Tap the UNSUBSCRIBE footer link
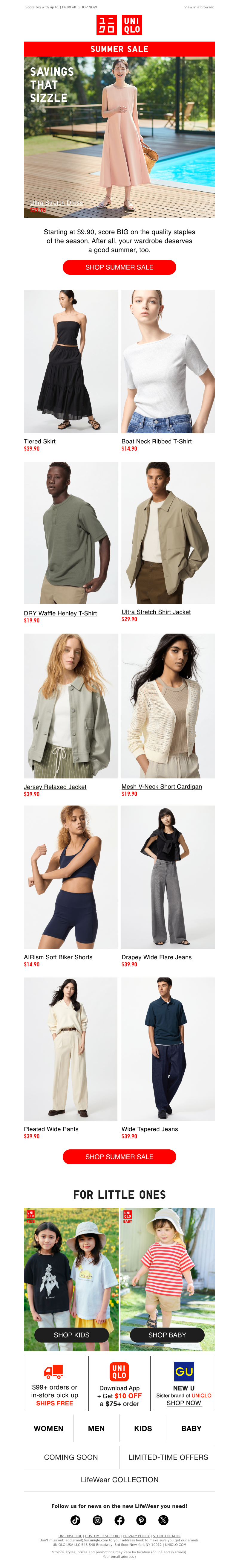 [x=70, y=1536]
